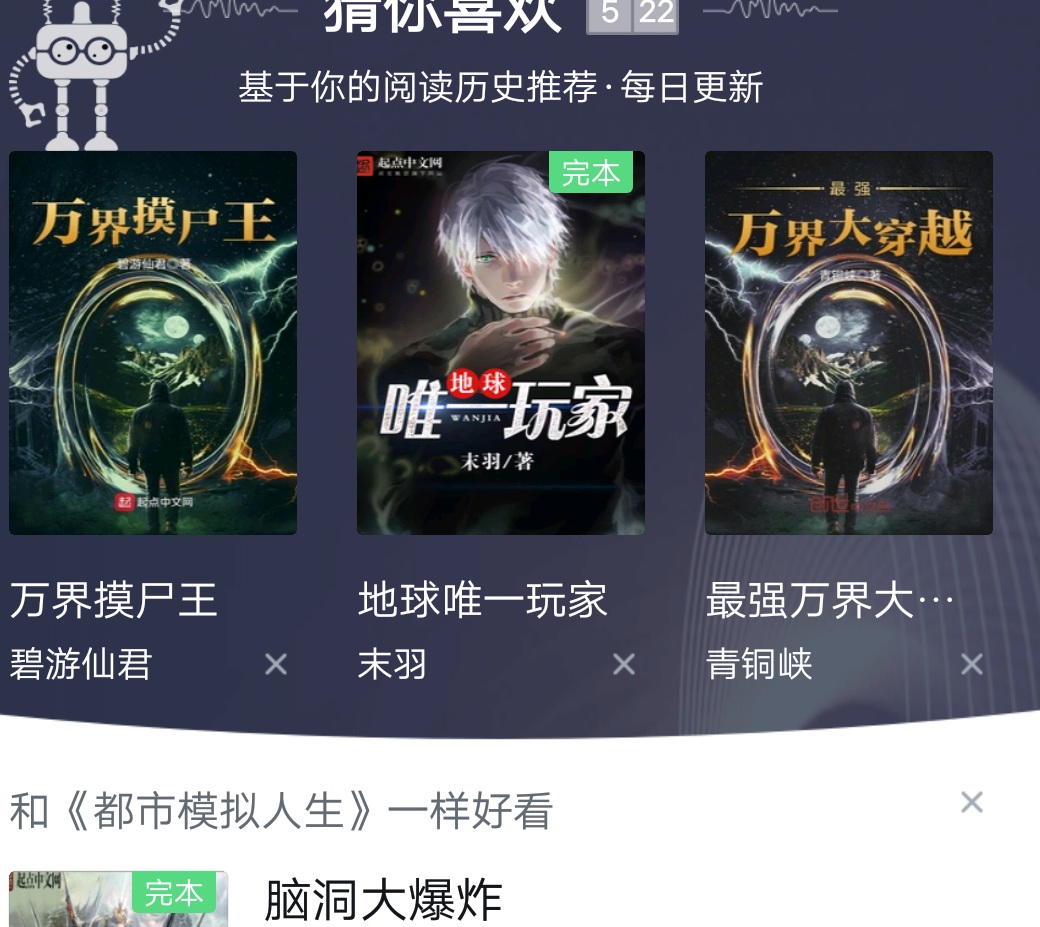This screenshot has height=927, width=1040.
Task: Open the book 万界摸尸王
Action: pyautogui.click(x=153, y=342)
